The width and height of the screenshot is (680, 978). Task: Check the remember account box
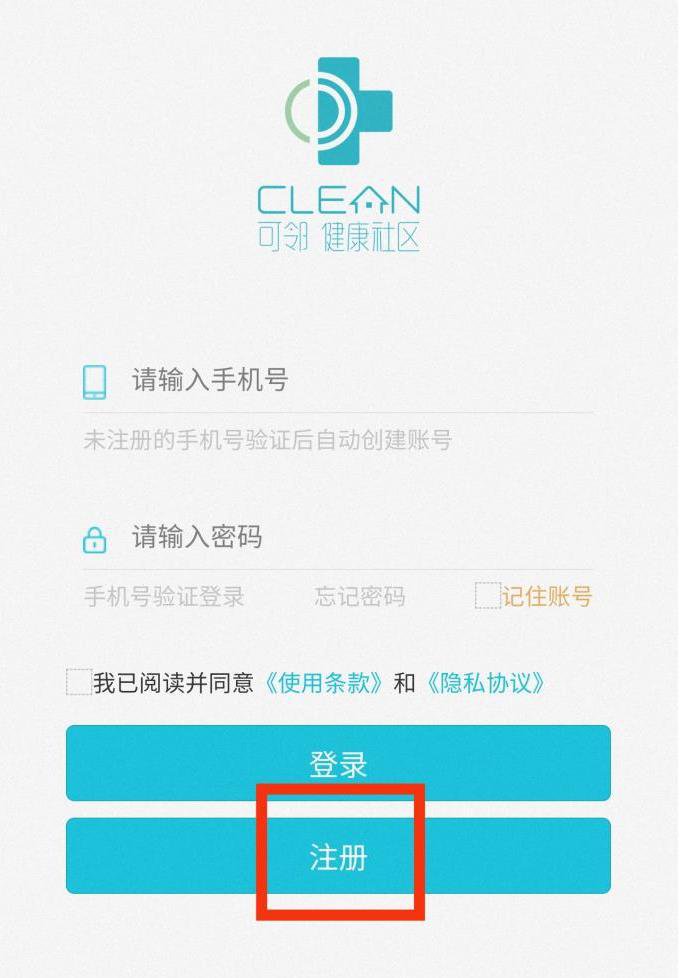487,596
